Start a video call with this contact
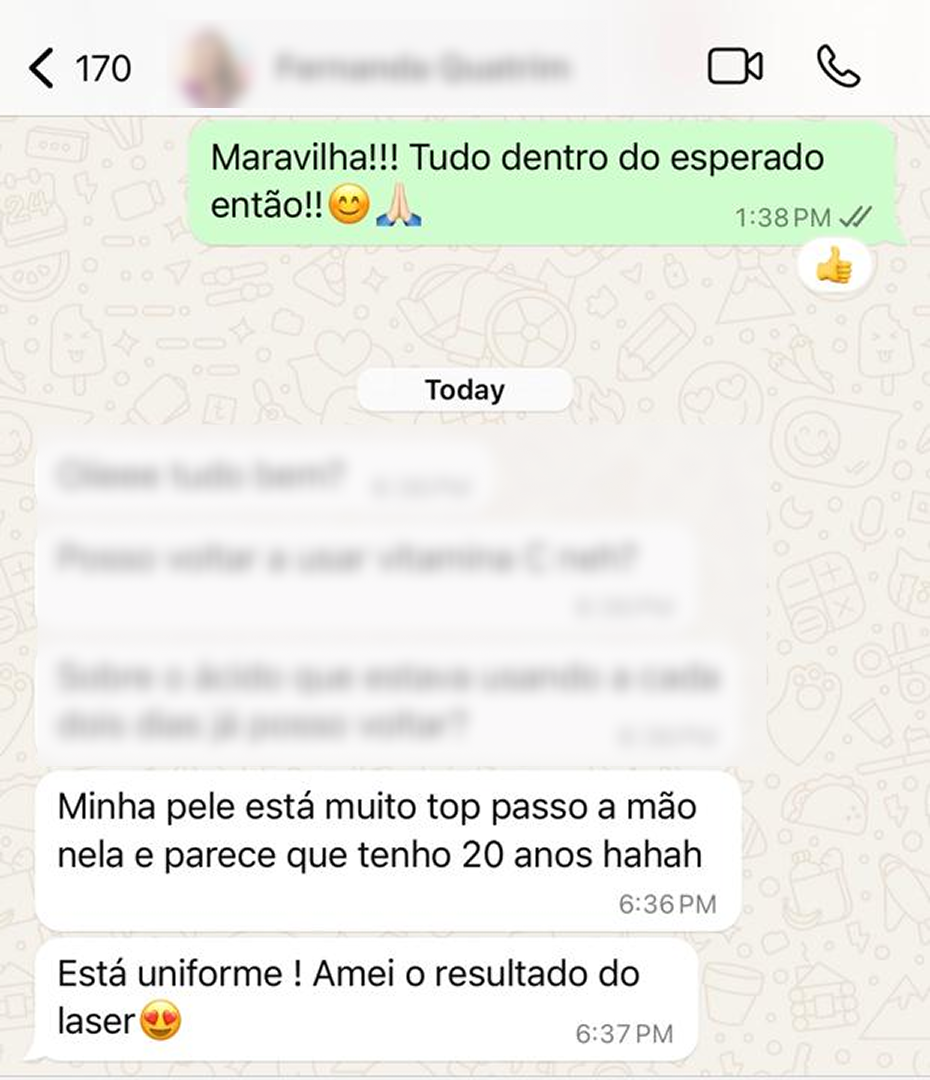 click(735, 67)
